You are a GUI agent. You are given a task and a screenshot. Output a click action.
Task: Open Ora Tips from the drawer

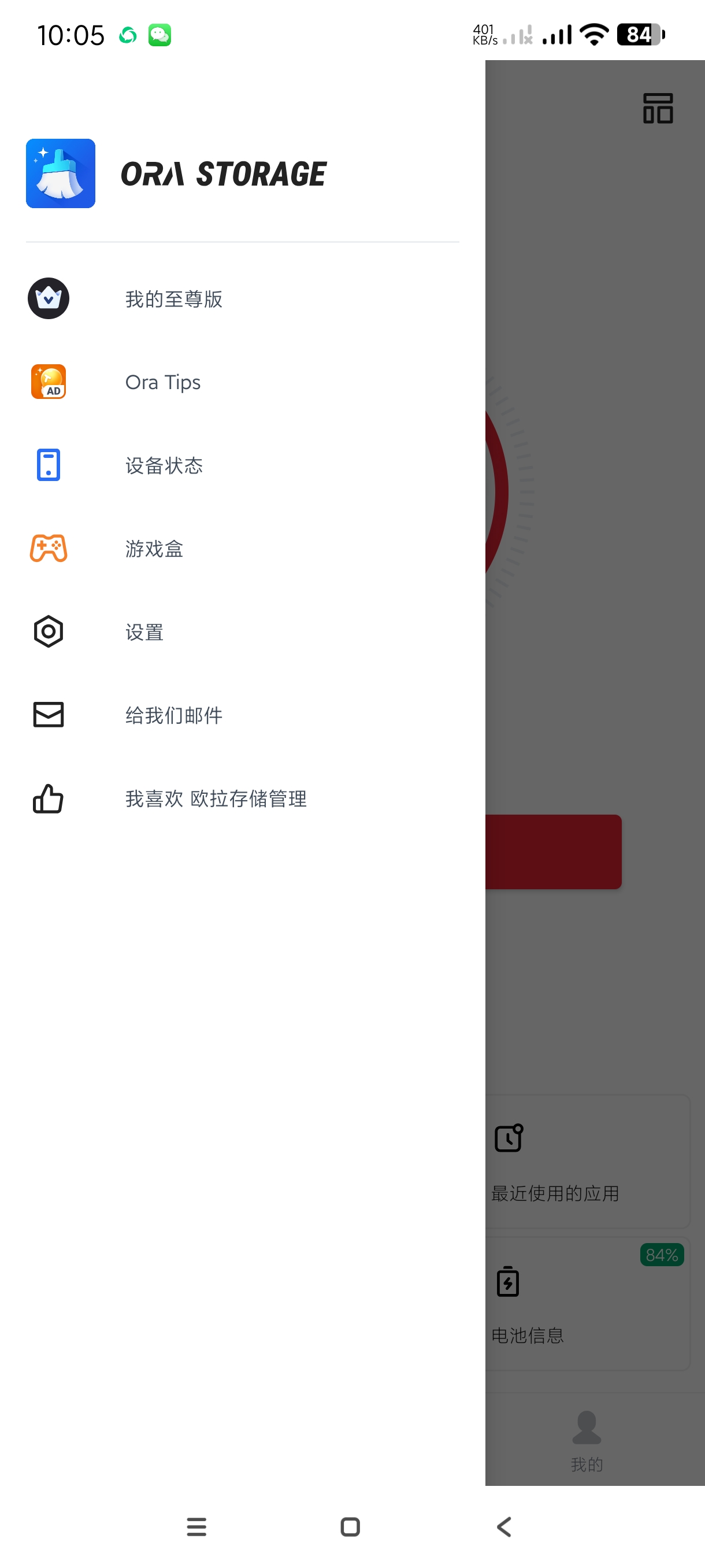(x=162, y=382)
